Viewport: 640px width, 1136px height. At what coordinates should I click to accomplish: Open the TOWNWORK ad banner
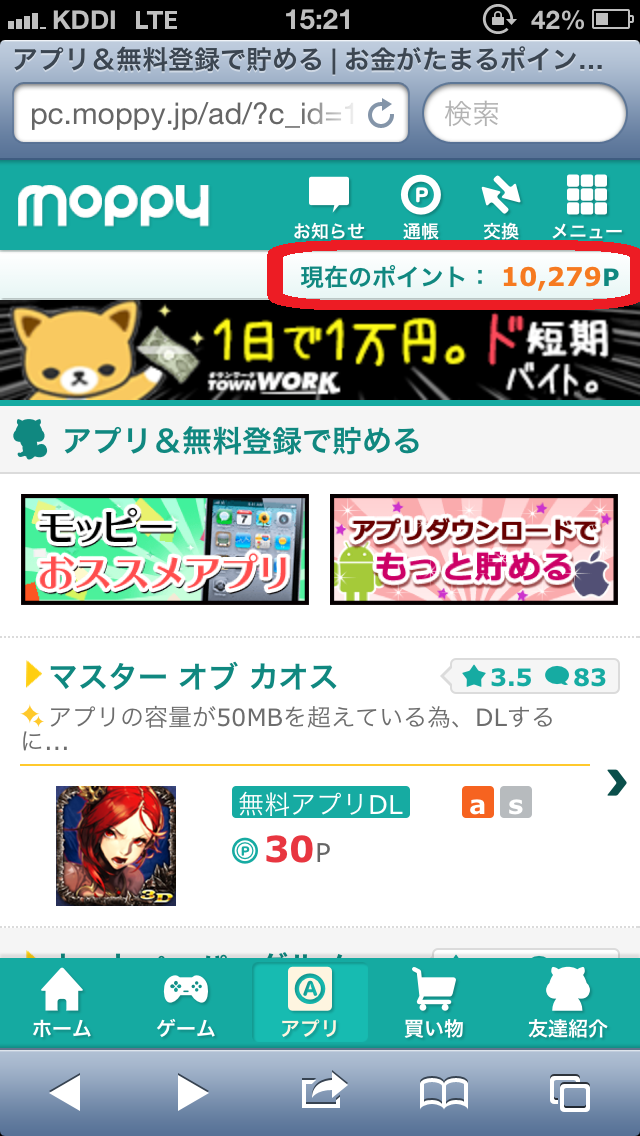tap(320, 352)
